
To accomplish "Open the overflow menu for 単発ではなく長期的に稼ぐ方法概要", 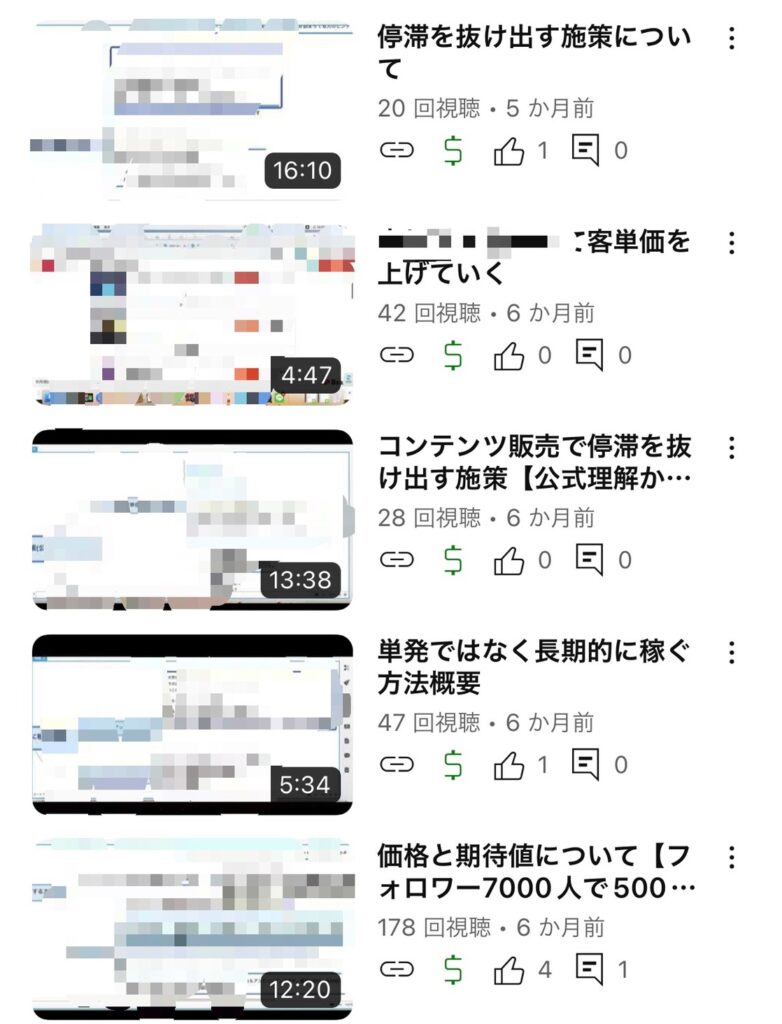I will [x=732, y=652].
